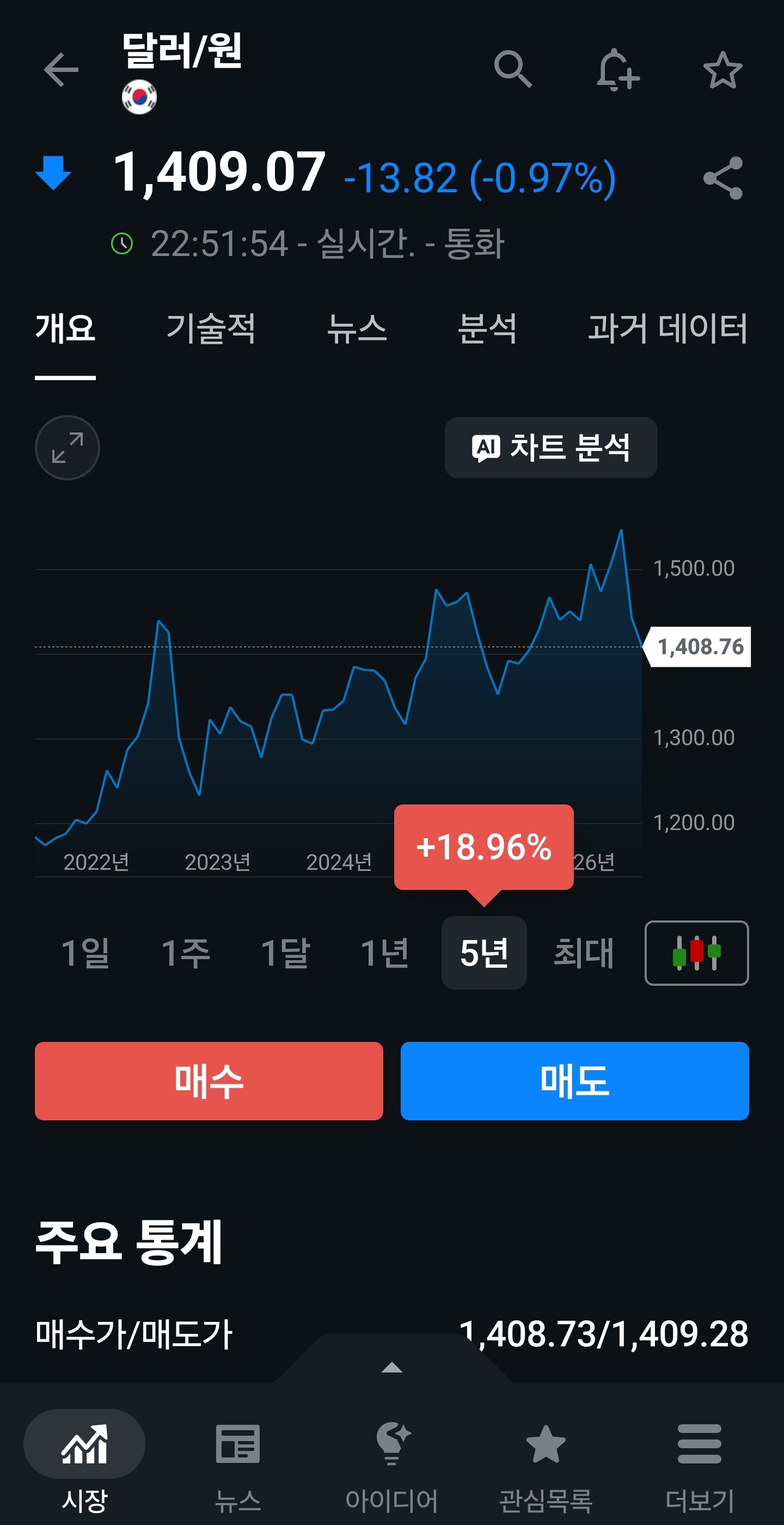The width and height of the screenshot is (784, 1525).
Task: Open AI 차트 분석
Action: click(551, 448)
